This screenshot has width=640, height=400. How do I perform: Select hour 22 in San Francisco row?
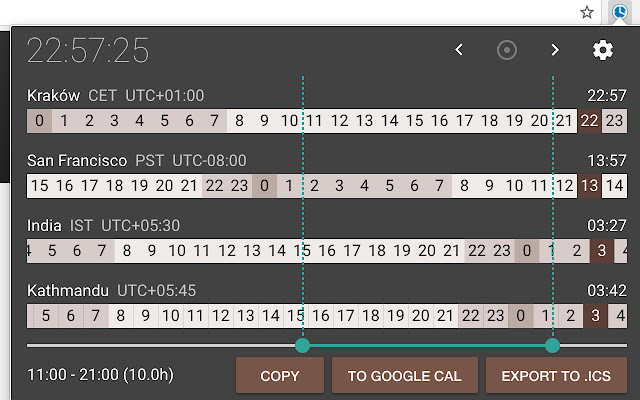click(x=214, y=186)
